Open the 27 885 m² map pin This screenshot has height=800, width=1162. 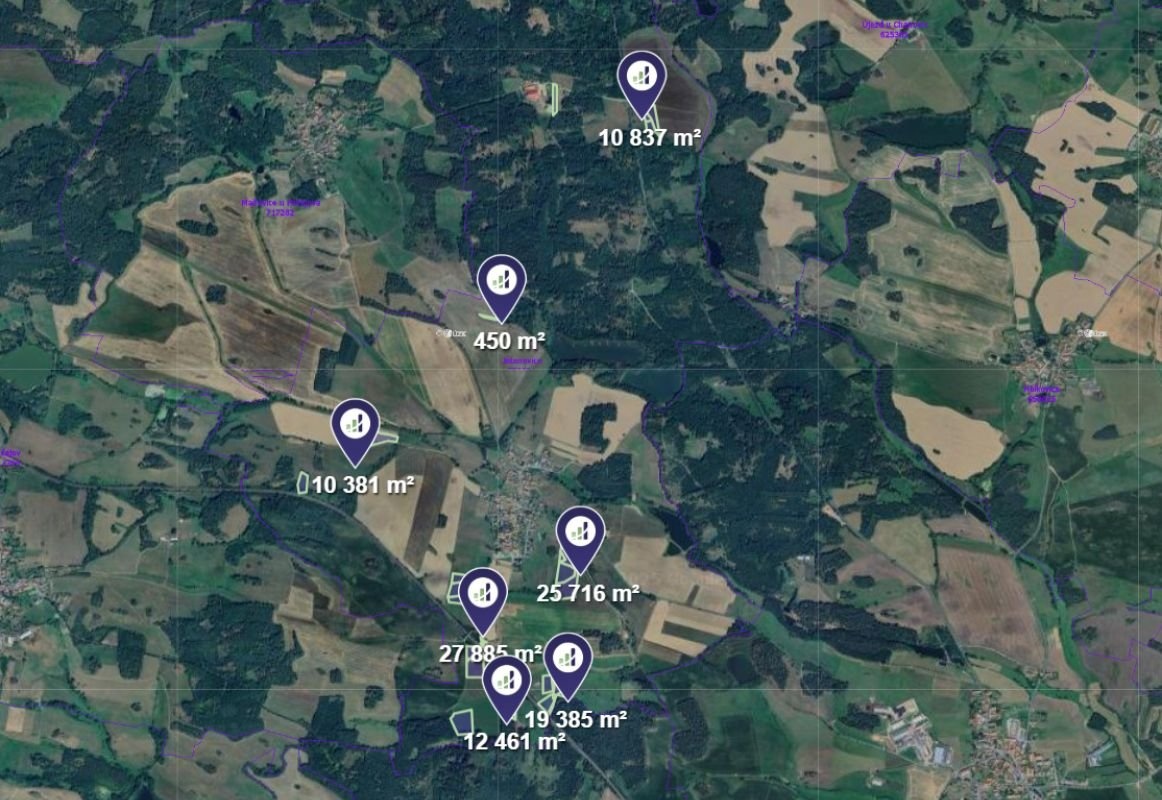point(483,596)
